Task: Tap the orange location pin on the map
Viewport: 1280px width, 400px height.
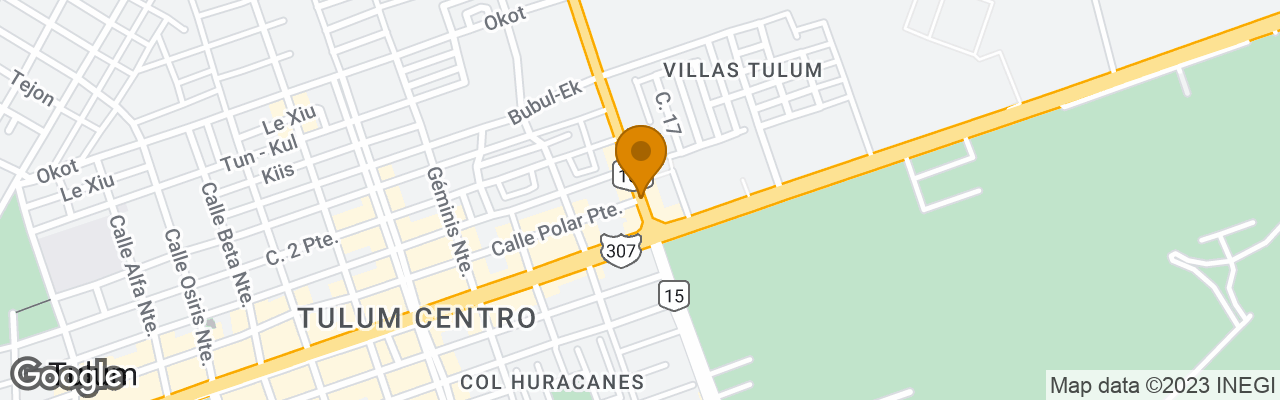Action: click(640, 157)
